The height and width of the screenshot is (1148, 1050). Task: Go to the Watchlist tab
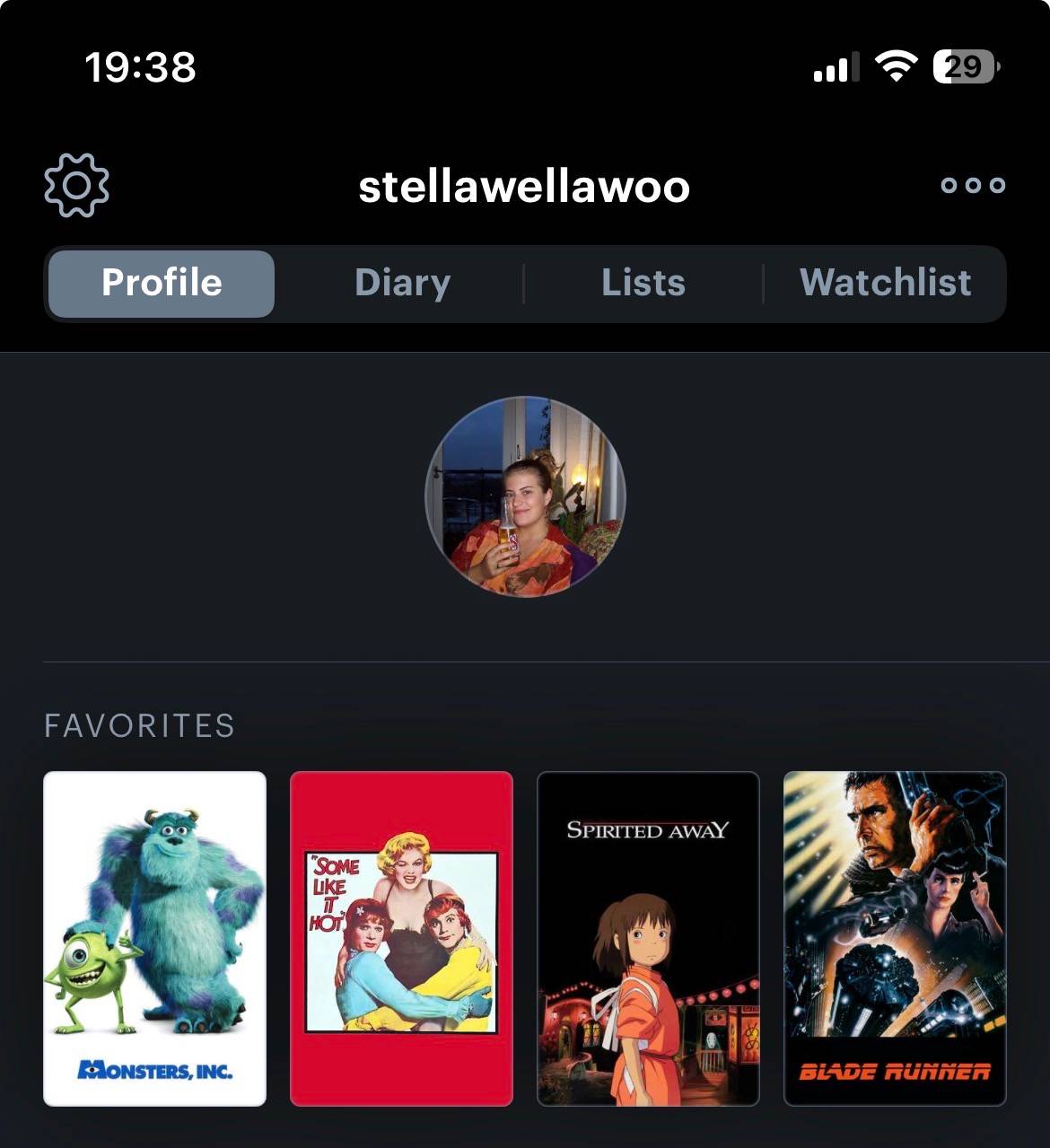(x=885, y=283)
